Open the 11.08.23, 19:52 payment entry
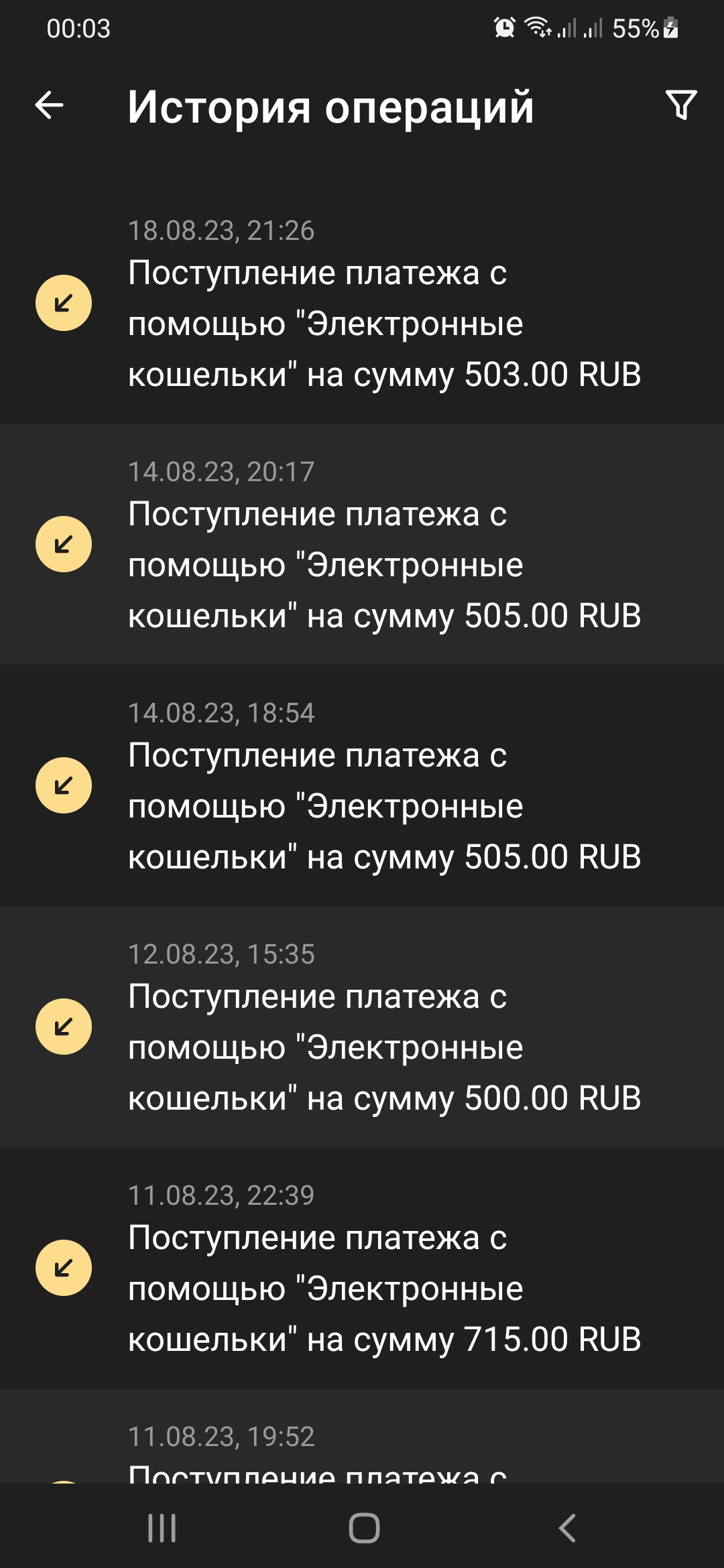 [362, 1447]
